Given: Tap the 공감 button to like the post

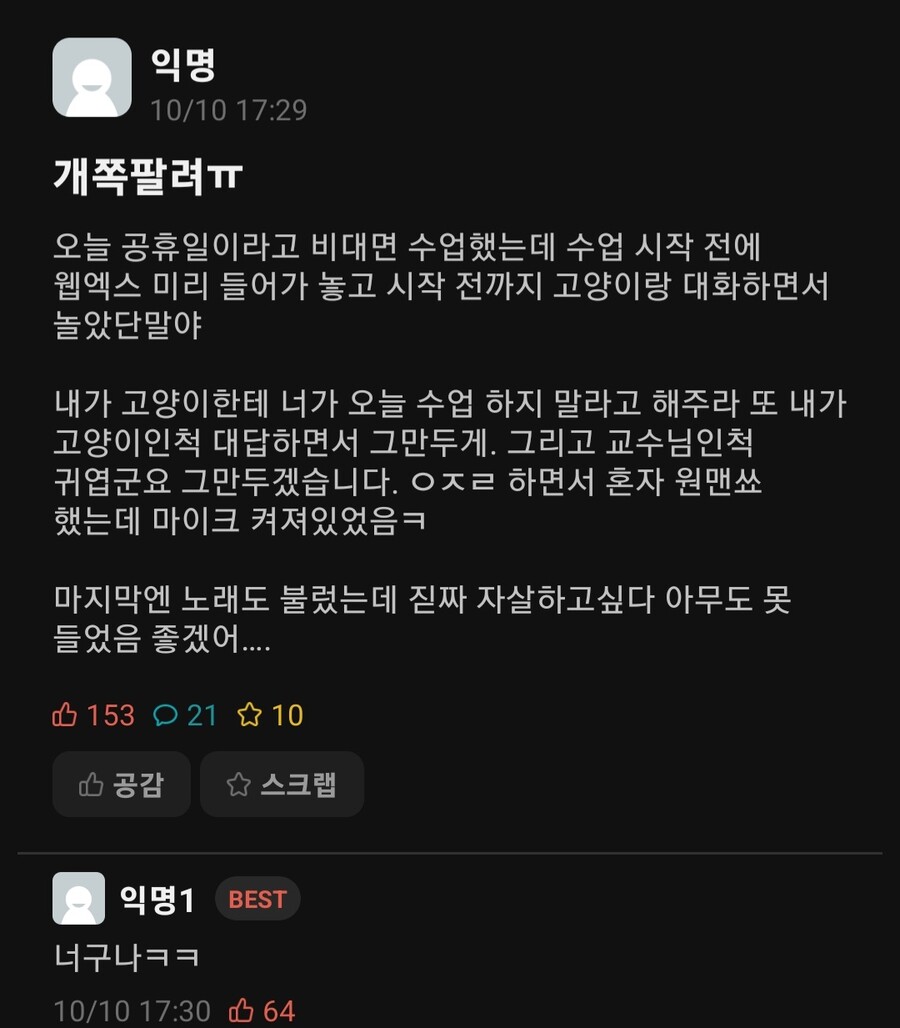Looking at the screenshot, I should coord(121,785).
